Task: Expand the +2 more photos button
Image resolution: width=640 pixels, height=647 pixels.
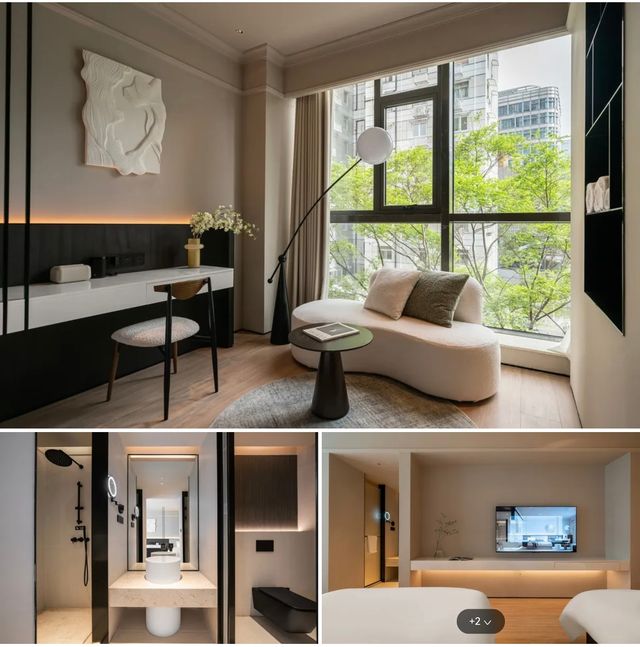Action: (480, 621)
